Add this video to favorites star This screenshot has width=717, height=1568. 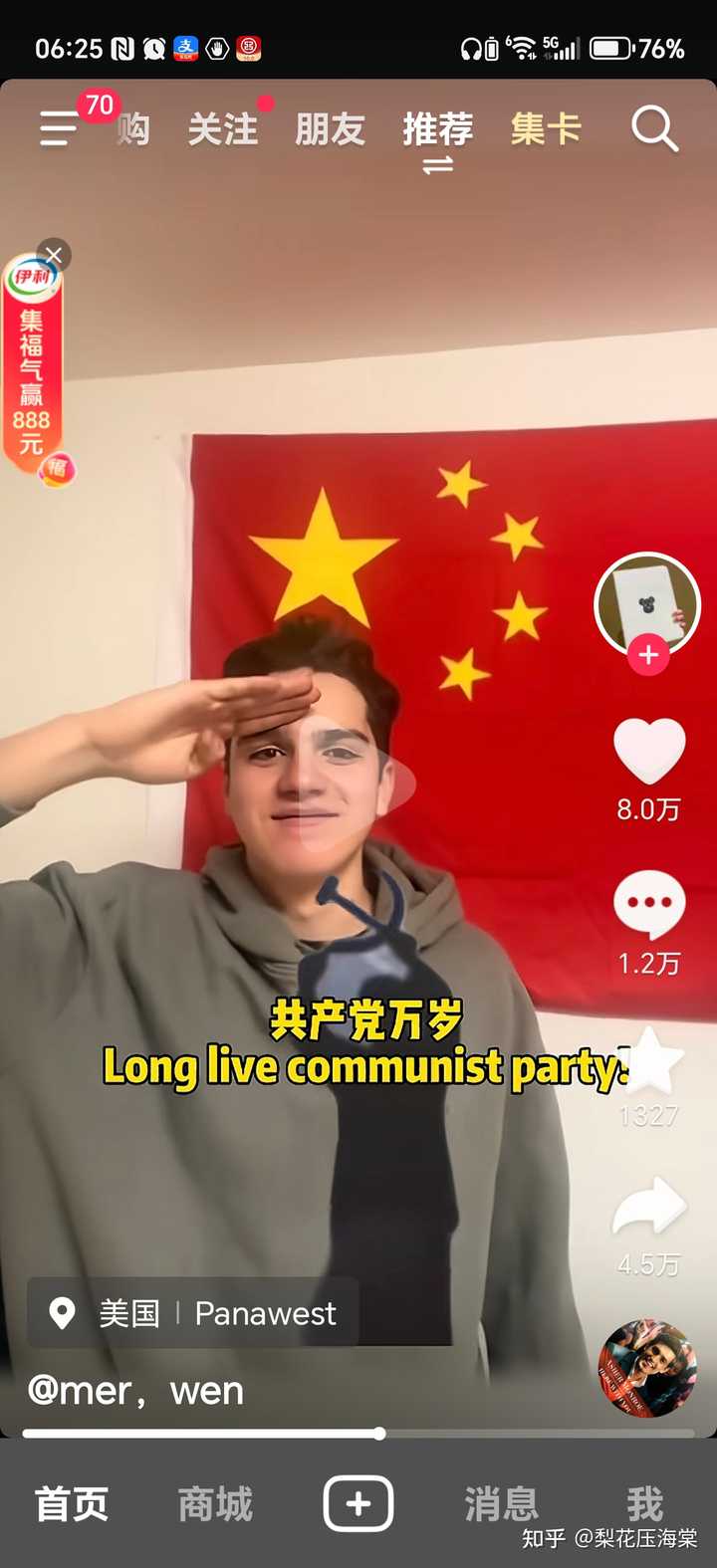coord(649,1060)
